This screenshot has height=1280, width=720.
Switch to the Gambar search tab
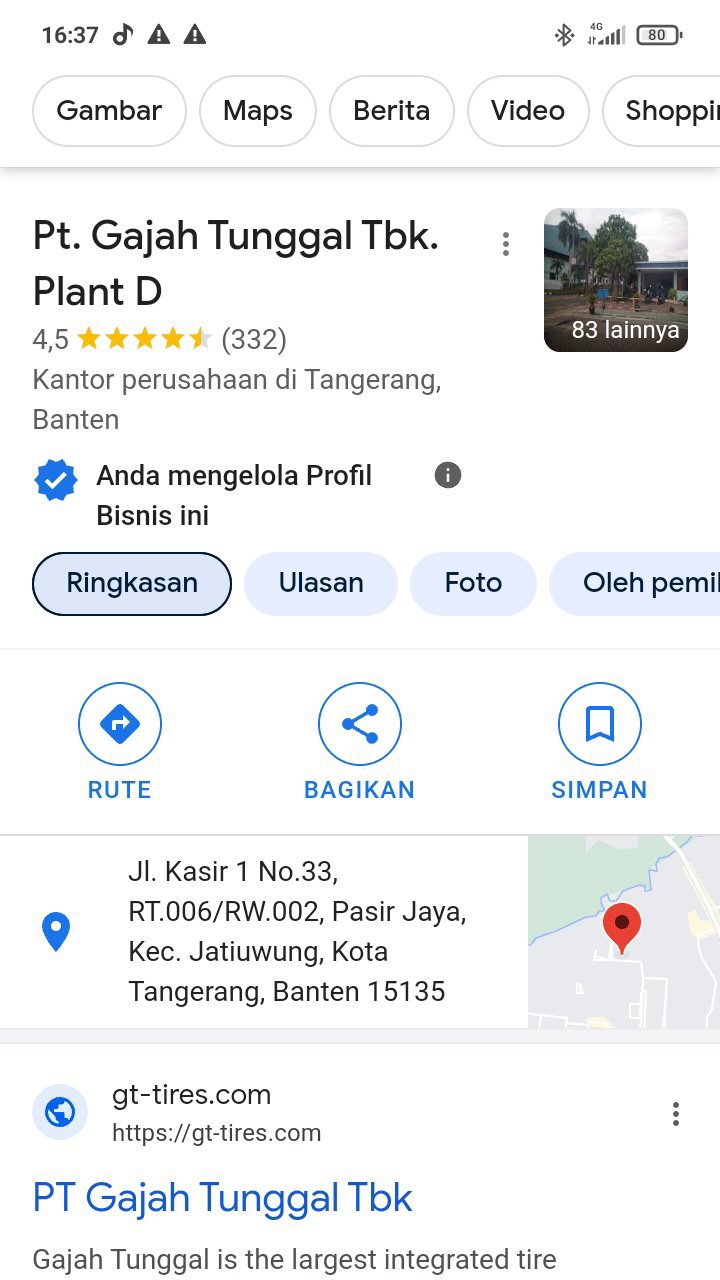tap(109, 111)
